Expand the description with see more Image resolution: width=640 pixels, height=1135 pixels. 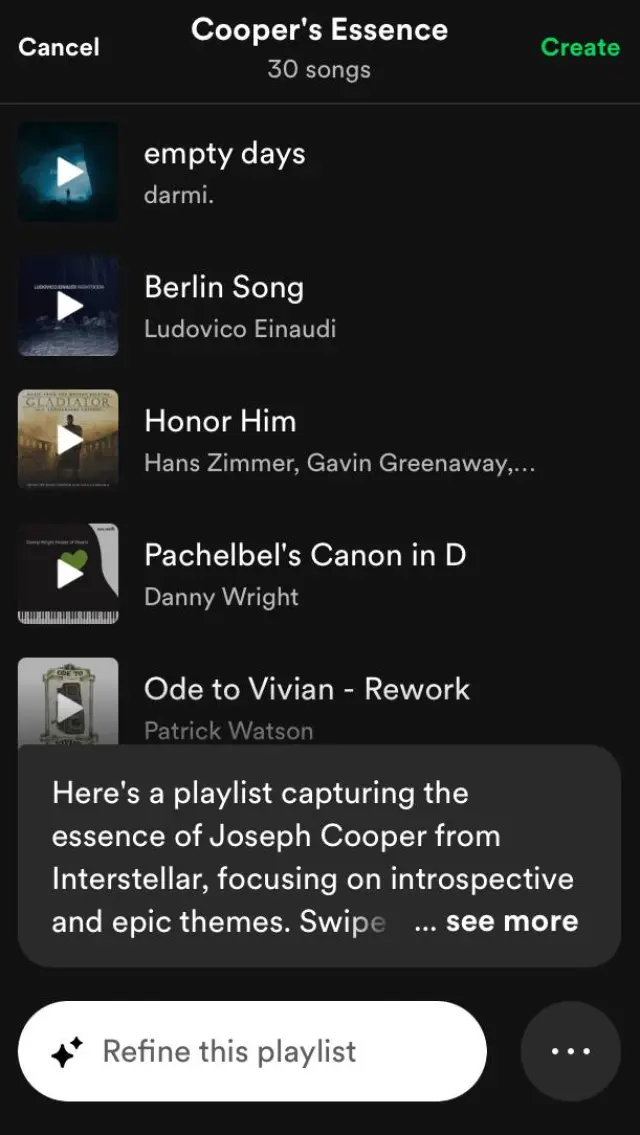511,921
